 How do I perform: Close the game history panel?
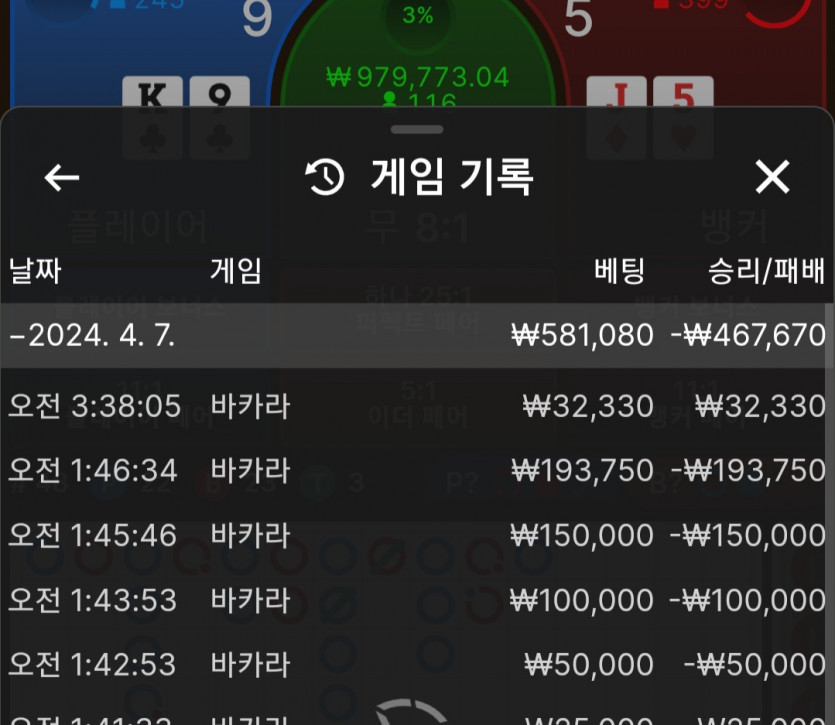[772, 178]
